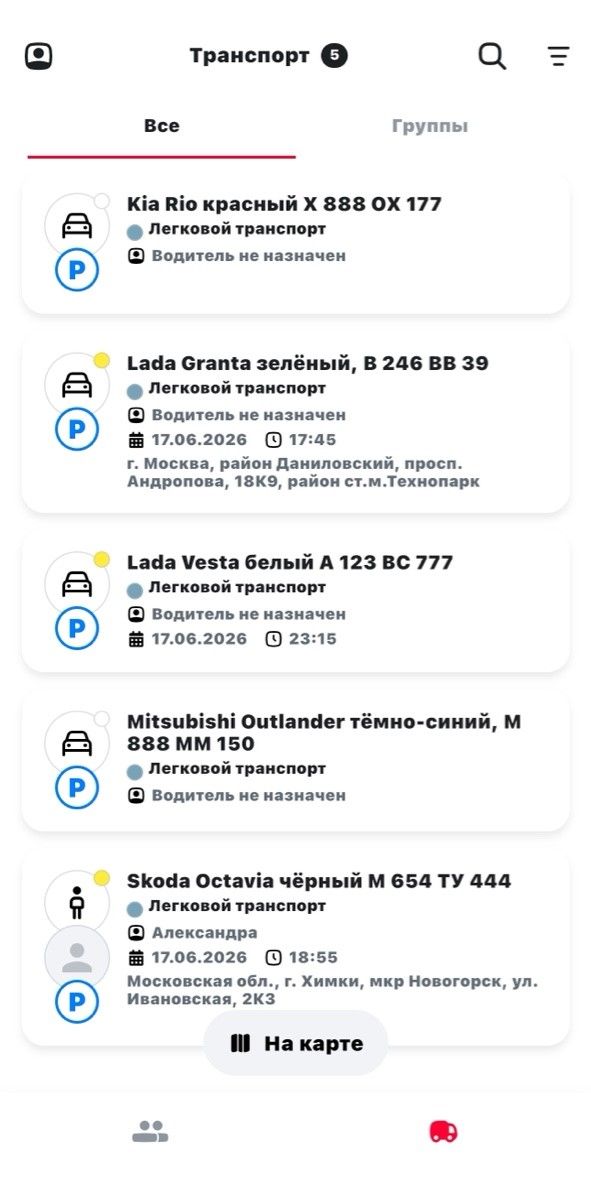
Task: Go to the people section in bottom navigation
Action: [150, 1131]
